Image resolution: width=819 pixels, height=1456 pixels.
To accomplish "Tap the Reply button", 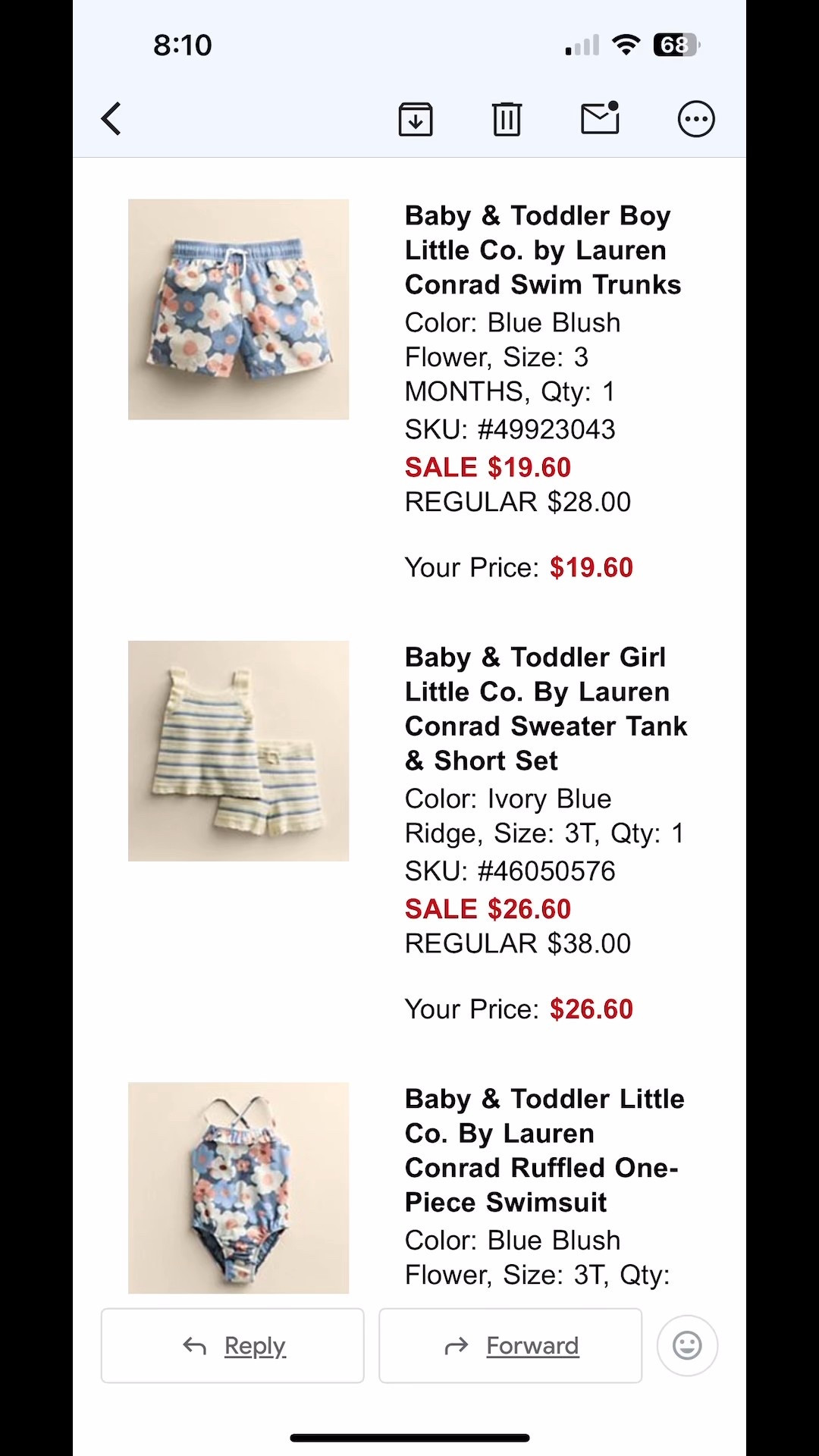I will pyautogui.click(x=232, y=1345).
